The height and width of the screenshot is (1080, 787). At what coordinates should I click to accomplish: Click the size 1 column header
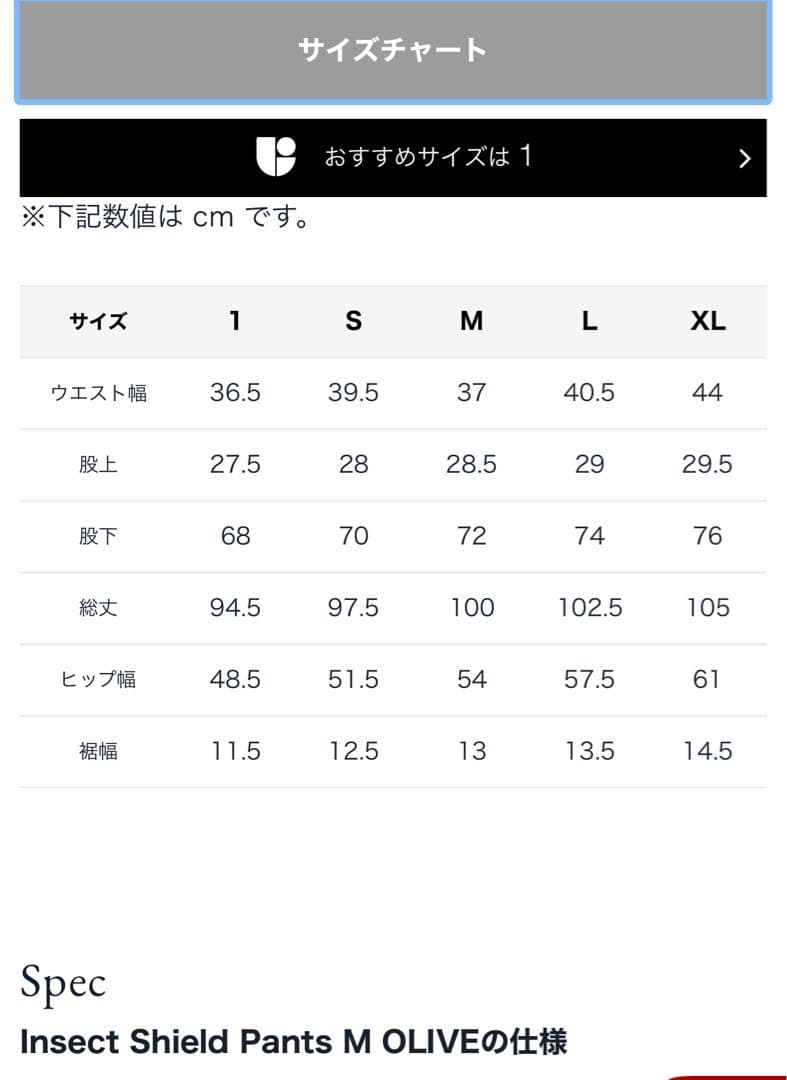point(235,321)
